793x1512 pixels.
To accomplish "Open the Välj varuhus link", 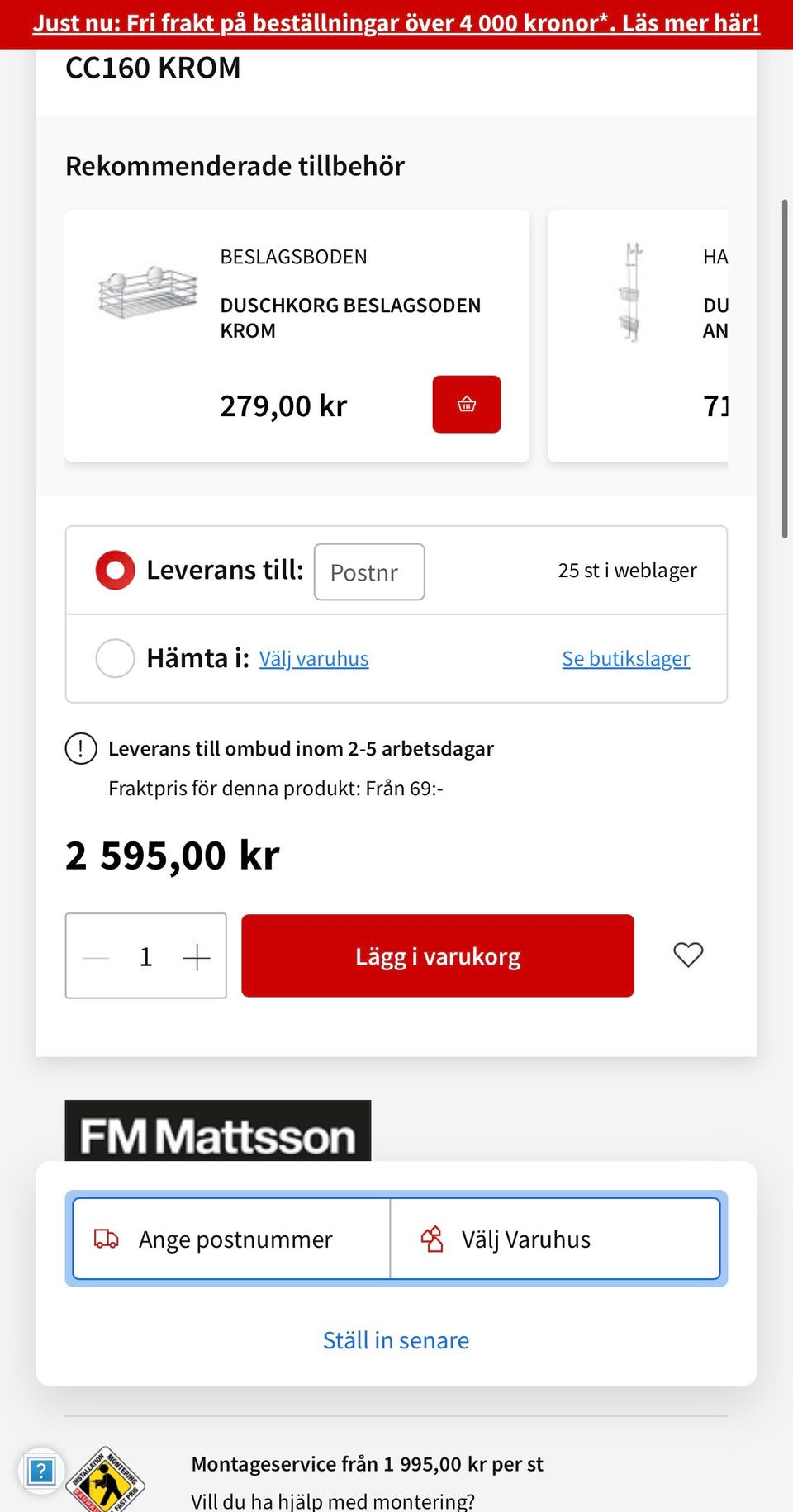I will (314, 659).
